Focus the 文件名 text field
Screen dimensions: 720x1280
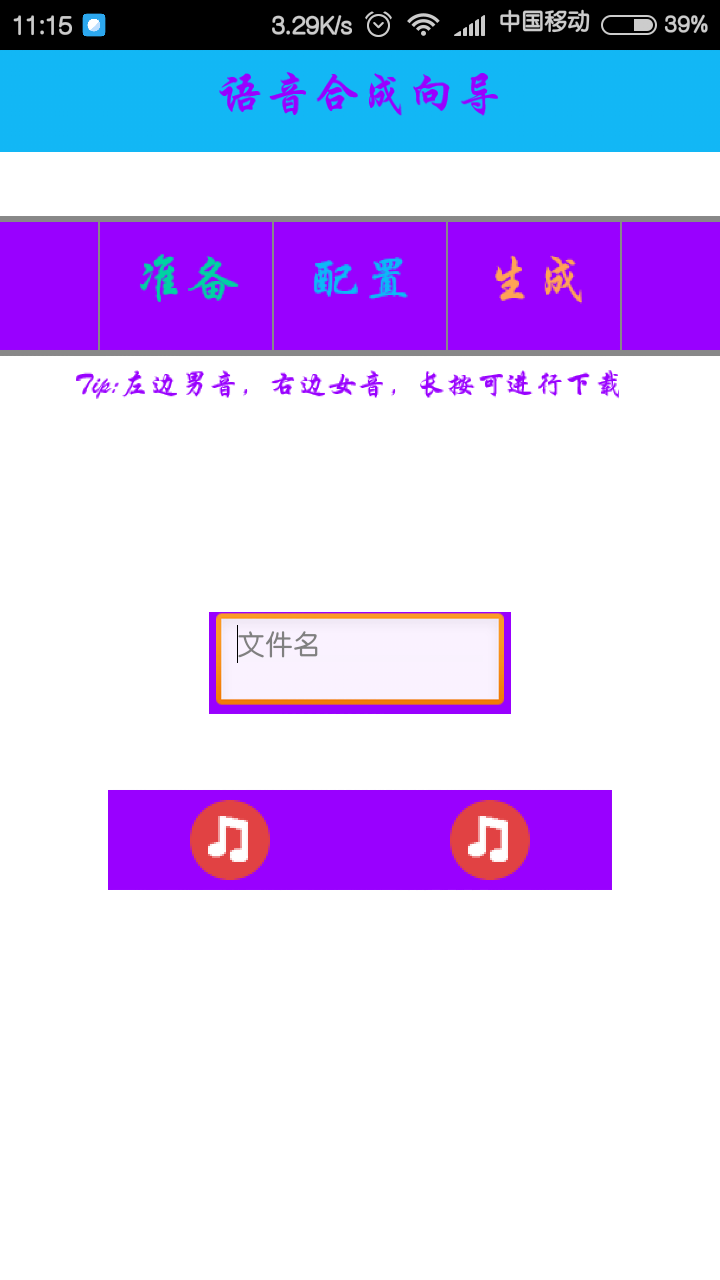pyautogui.click(x=360, y=660)
